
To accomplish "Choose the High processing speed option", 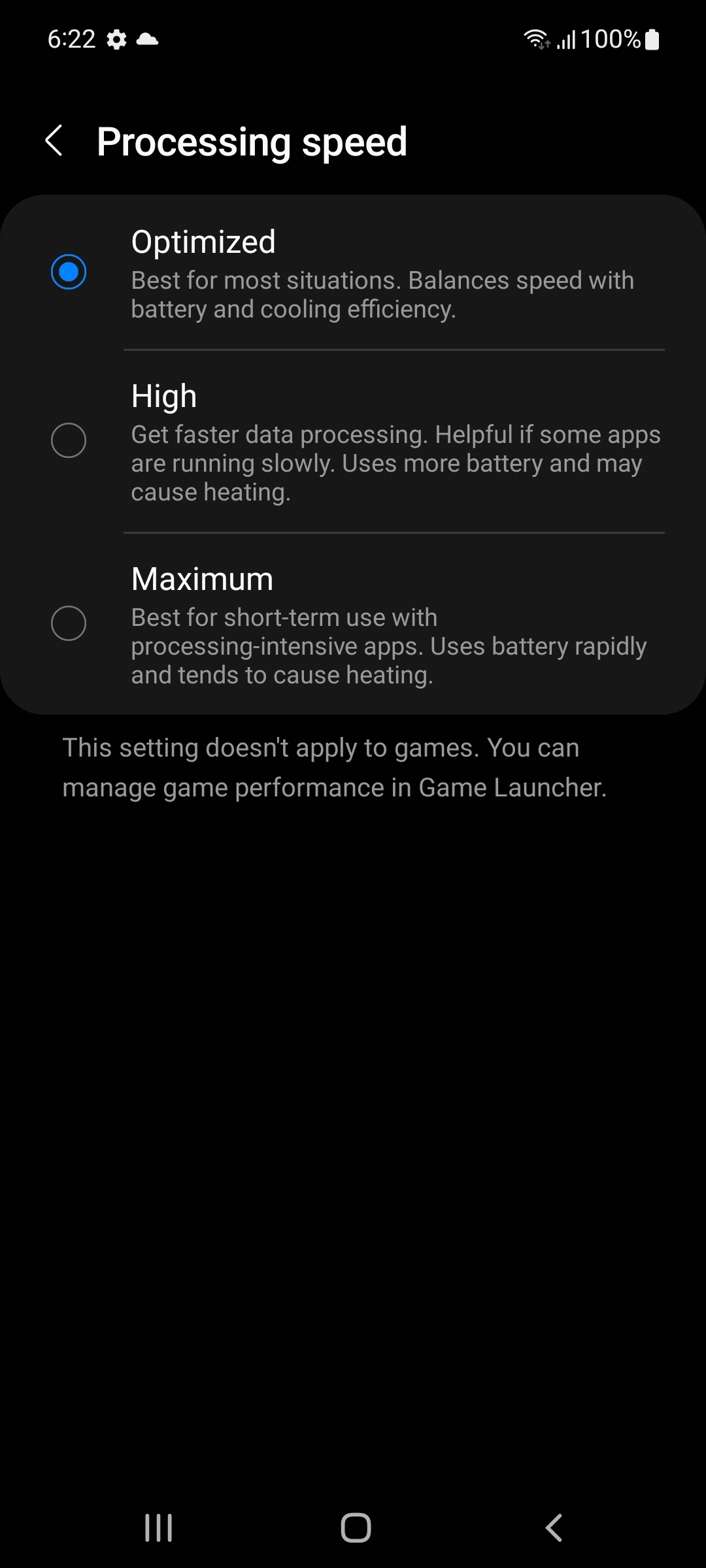I will (353, 442).
